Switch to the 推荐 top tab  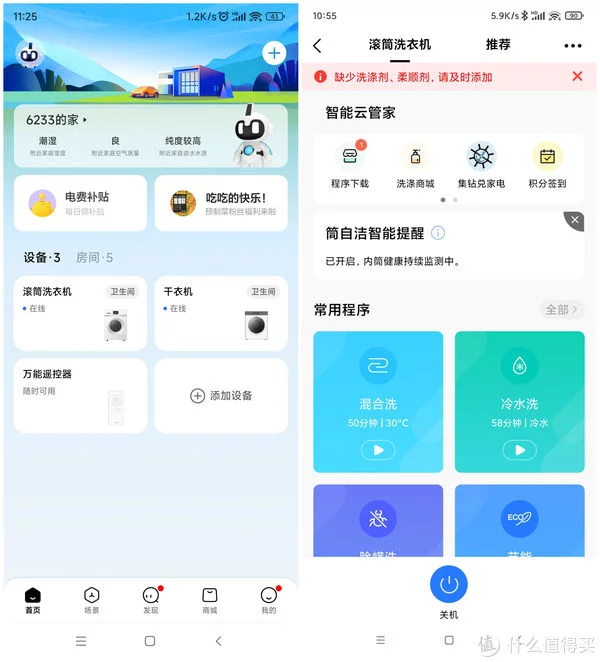click(498, 45)
